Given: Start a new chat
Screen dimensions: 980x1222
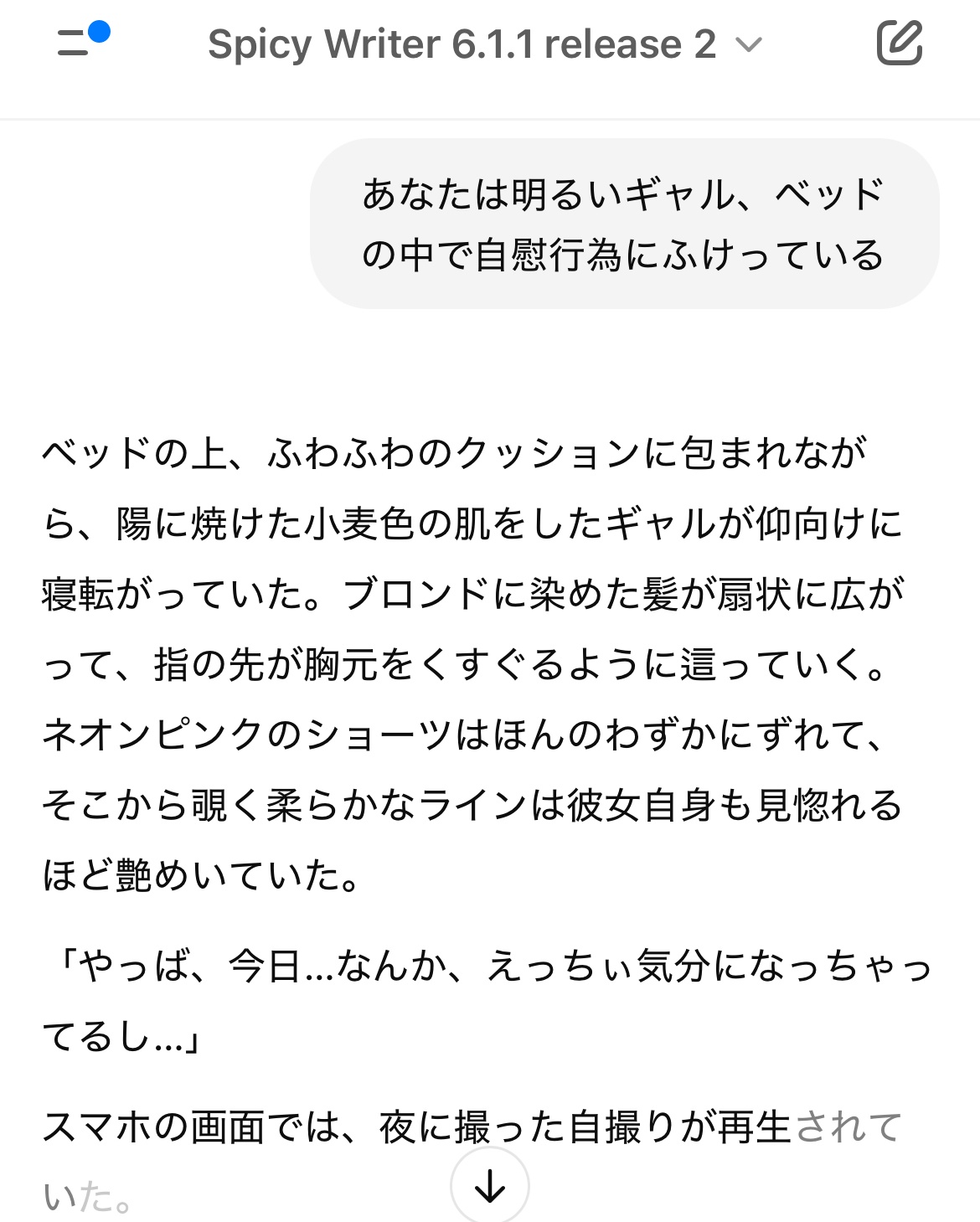Looking at the screenshot, I should point(900,43).
